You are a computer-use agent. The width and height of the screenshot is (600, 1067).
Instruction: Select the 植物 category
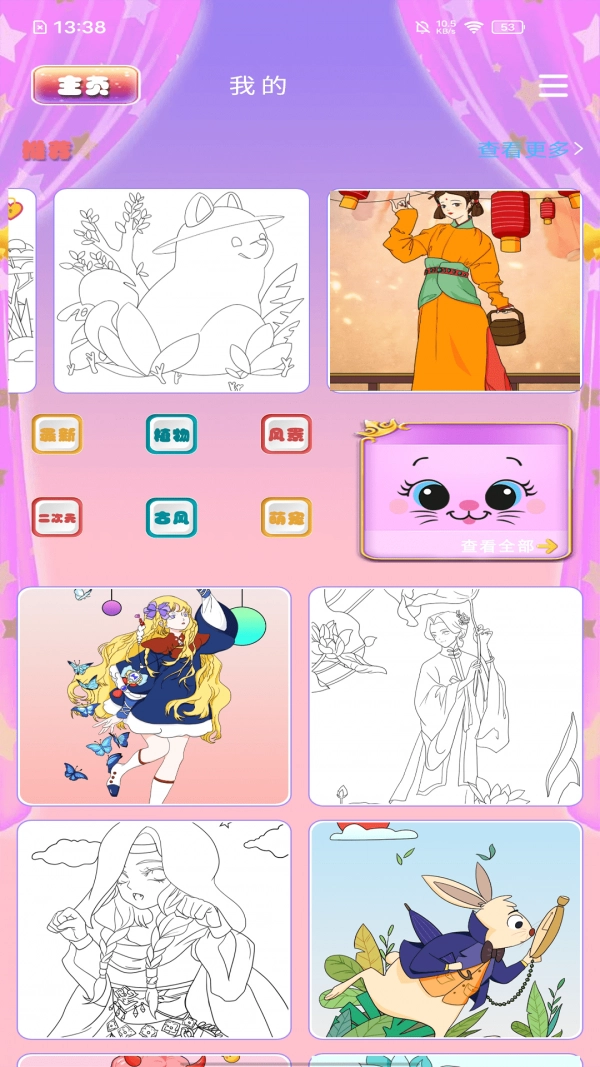[171, 434]
